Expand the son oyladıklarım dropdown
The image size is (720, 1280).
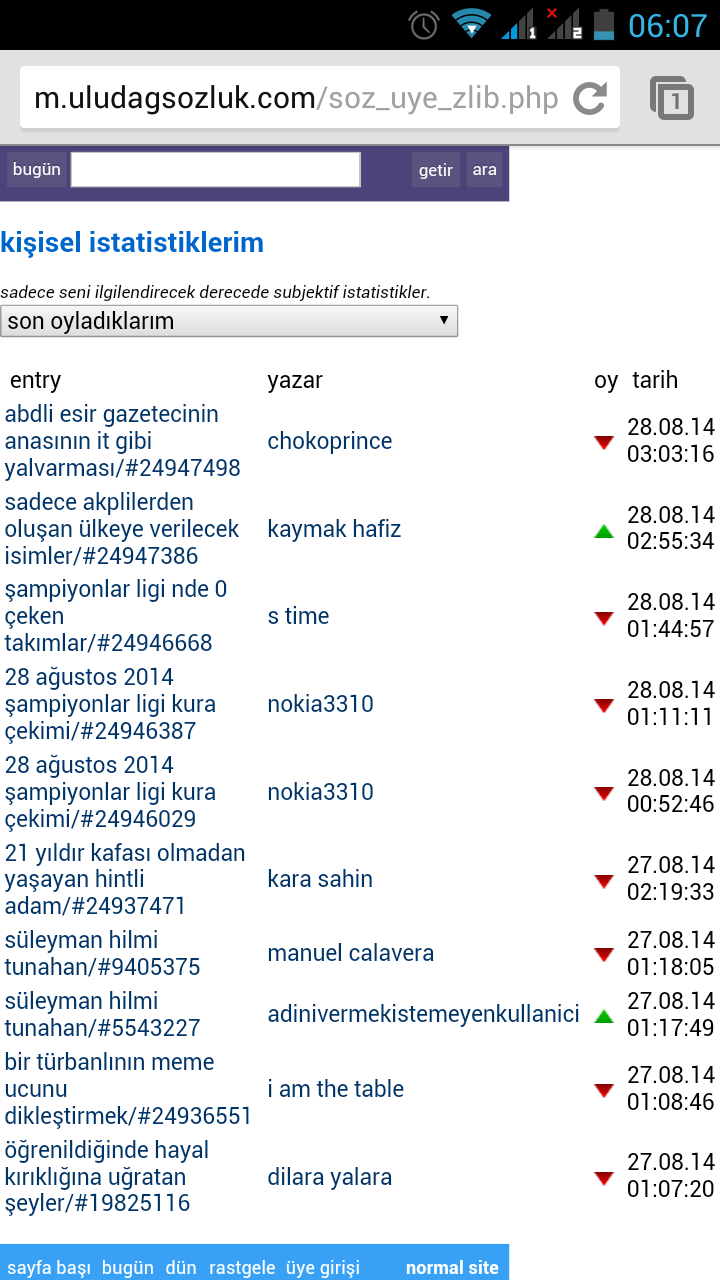229,321
